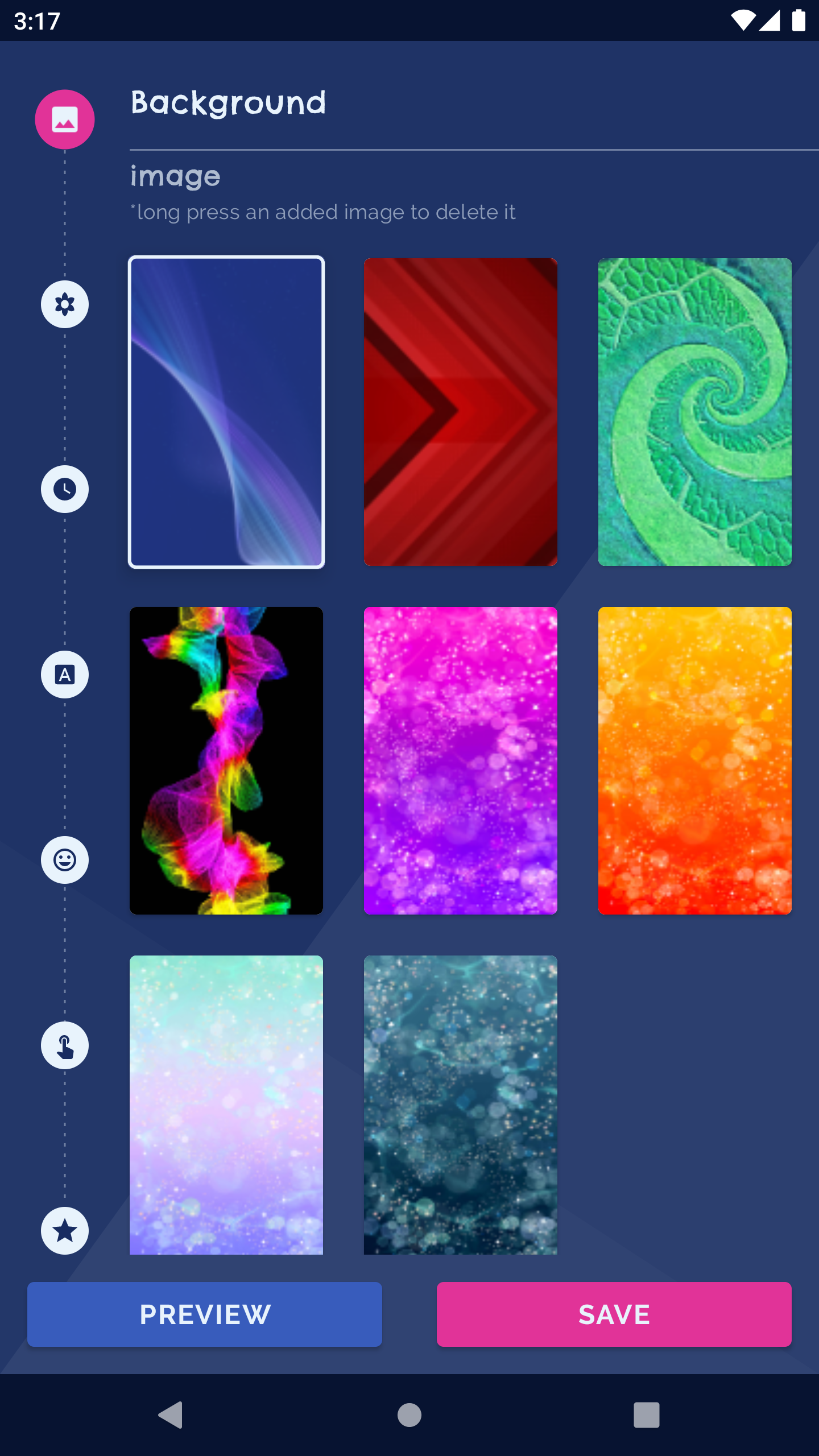
Task: Open the touch gesture step icon
Action: click(65, 1045)
